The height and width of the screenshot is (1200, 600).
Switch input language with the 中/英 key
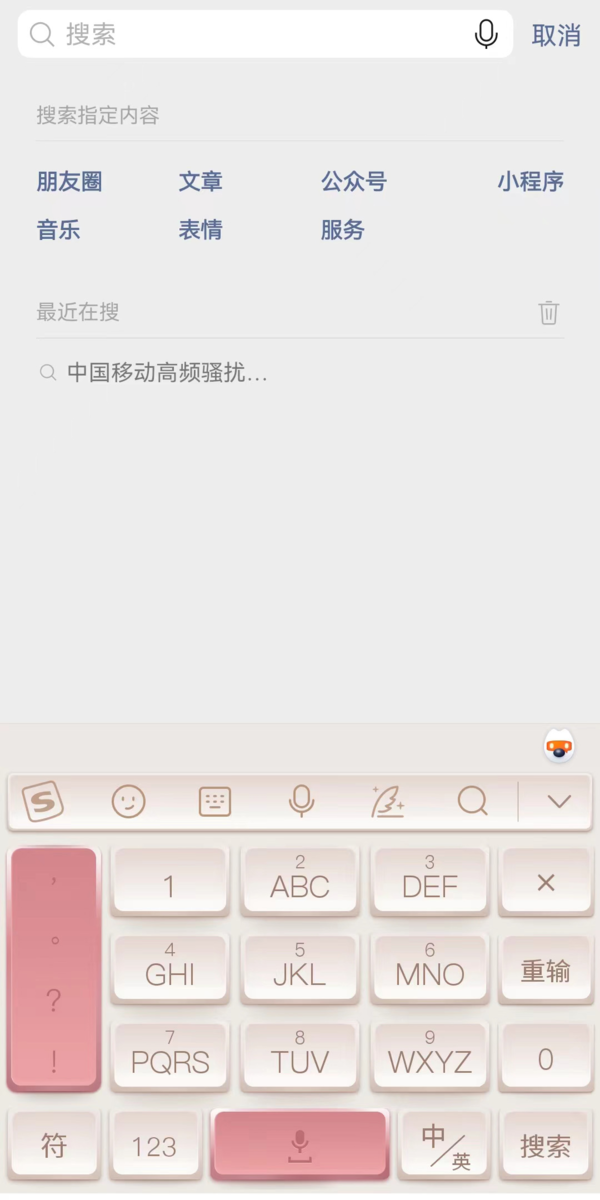pos(444,1145)
